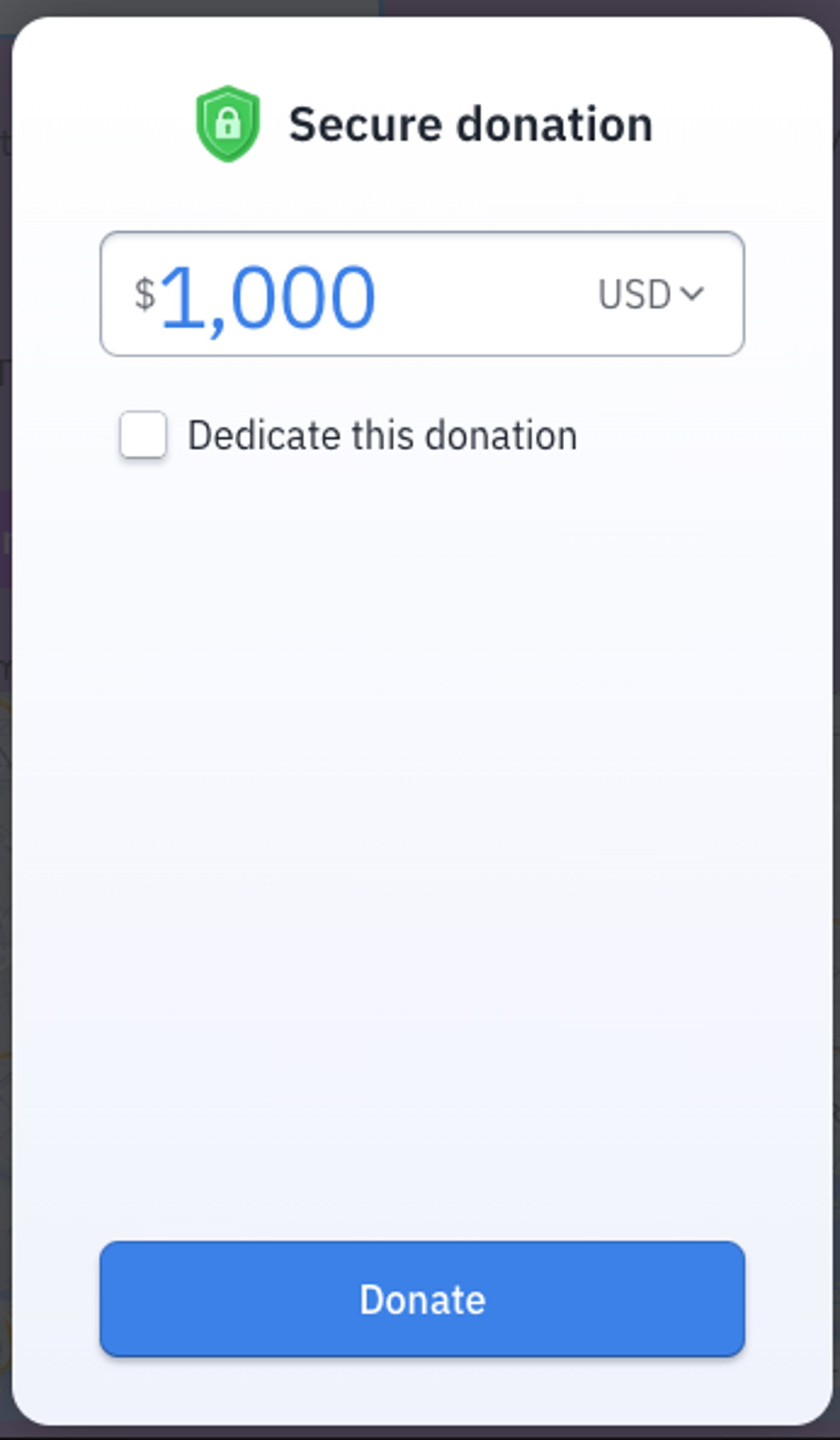Open the USD currency dropdown
840x1440 pixels.
tap(651, 294)
